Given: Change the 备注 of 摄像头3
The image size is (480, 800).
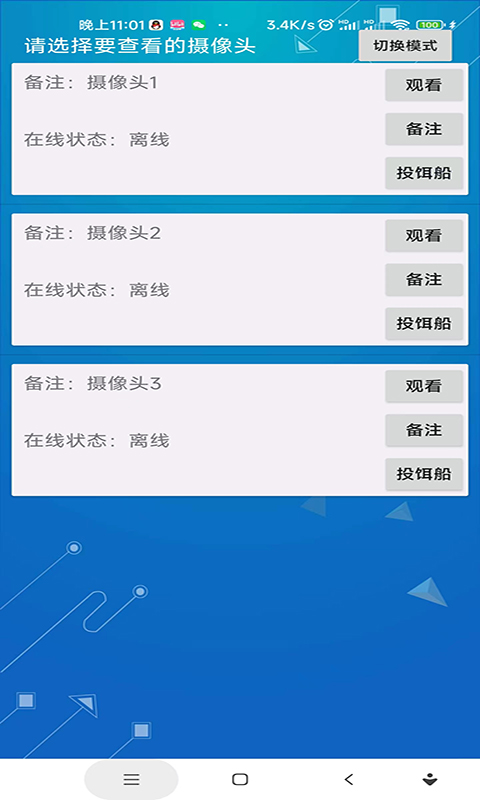Looking at the screenshot, I should click(424, 430).
